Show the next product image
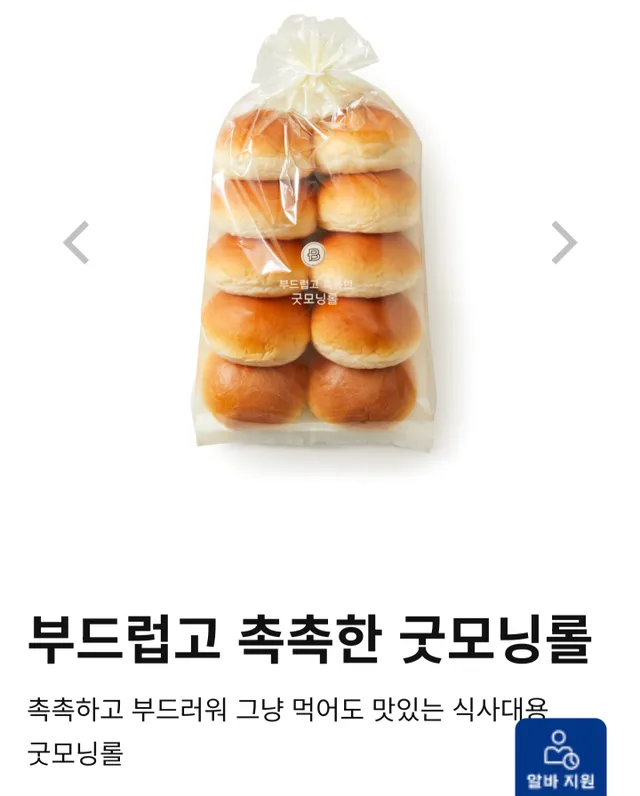The height and width of the screenshot is (796, 640). pos(564,243)
